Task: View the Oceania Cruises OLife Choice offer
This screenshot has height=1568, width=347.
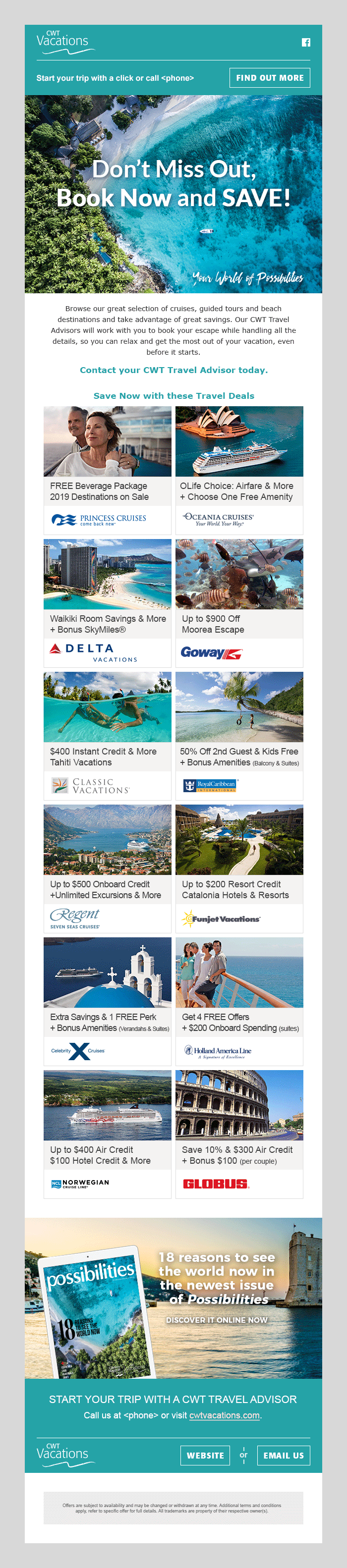Action: 239,470
